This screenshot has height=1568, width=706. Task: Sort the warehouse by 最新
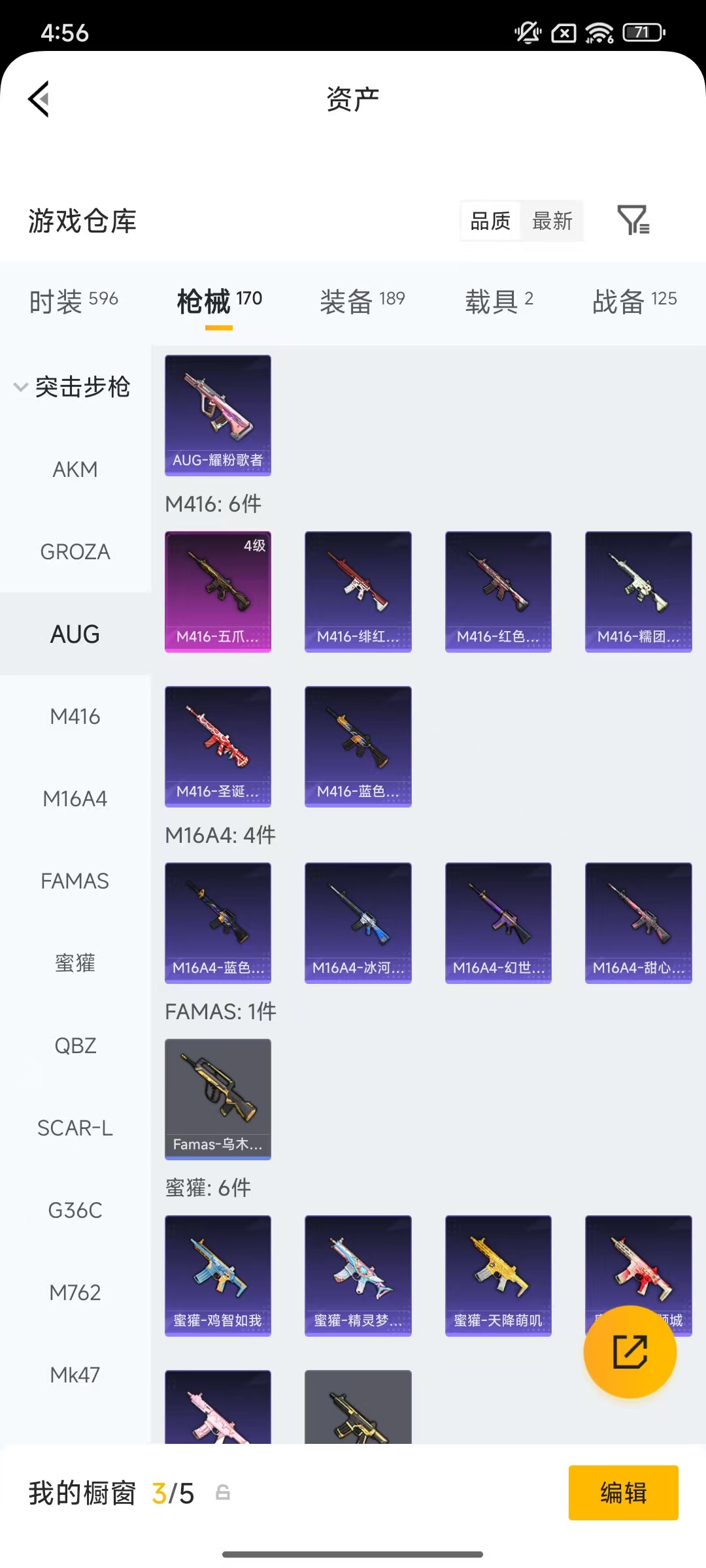point(552,221)
